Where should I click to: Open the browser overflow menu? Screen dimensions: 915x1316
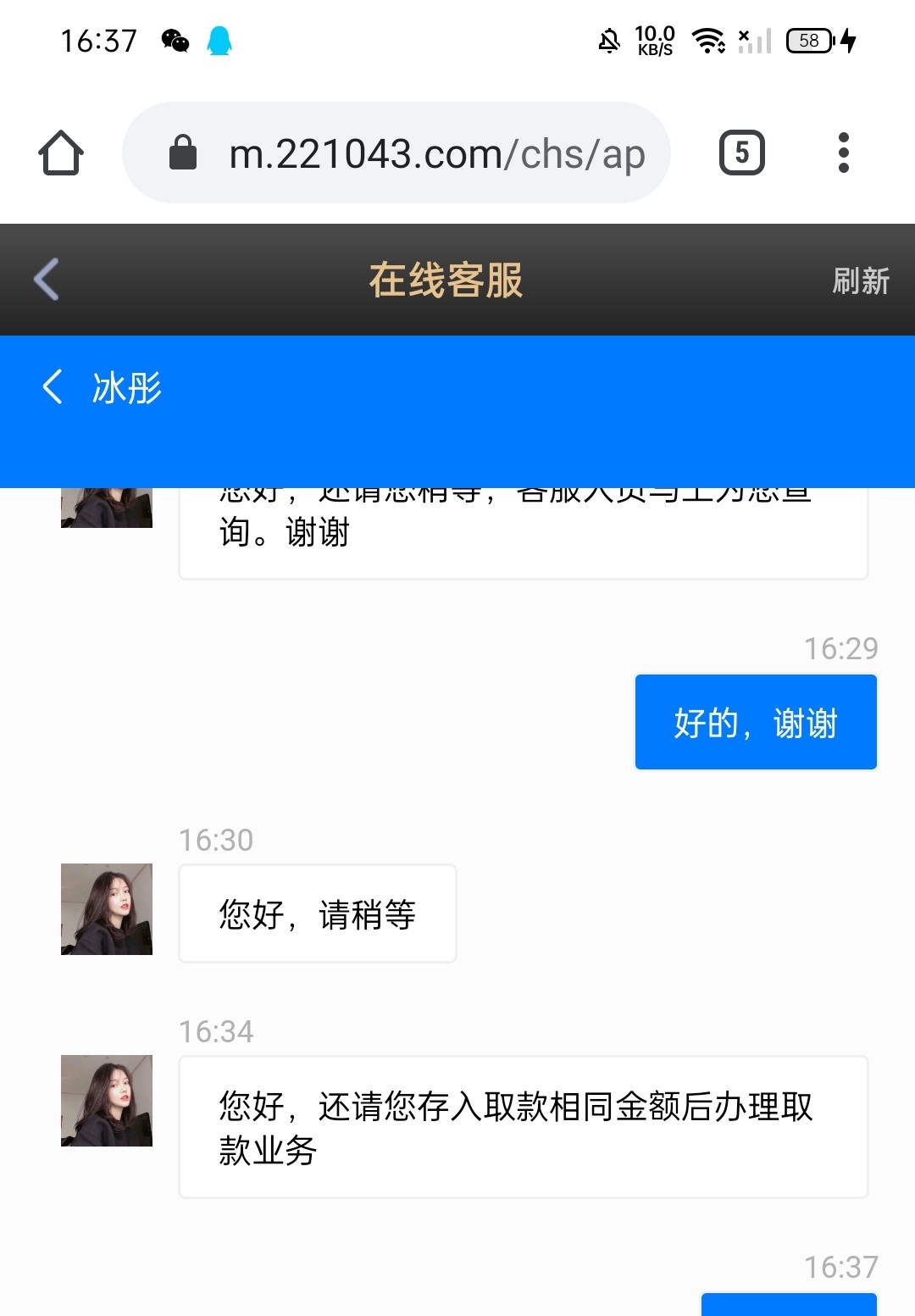(843, 153)
